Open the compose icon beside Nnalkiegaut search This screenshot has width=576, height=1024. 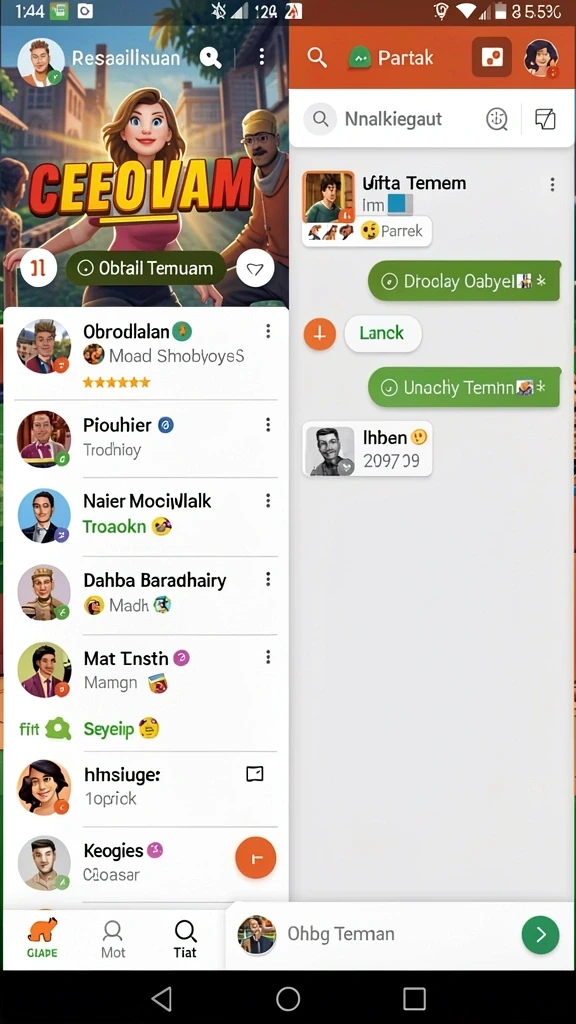point(545,119)
